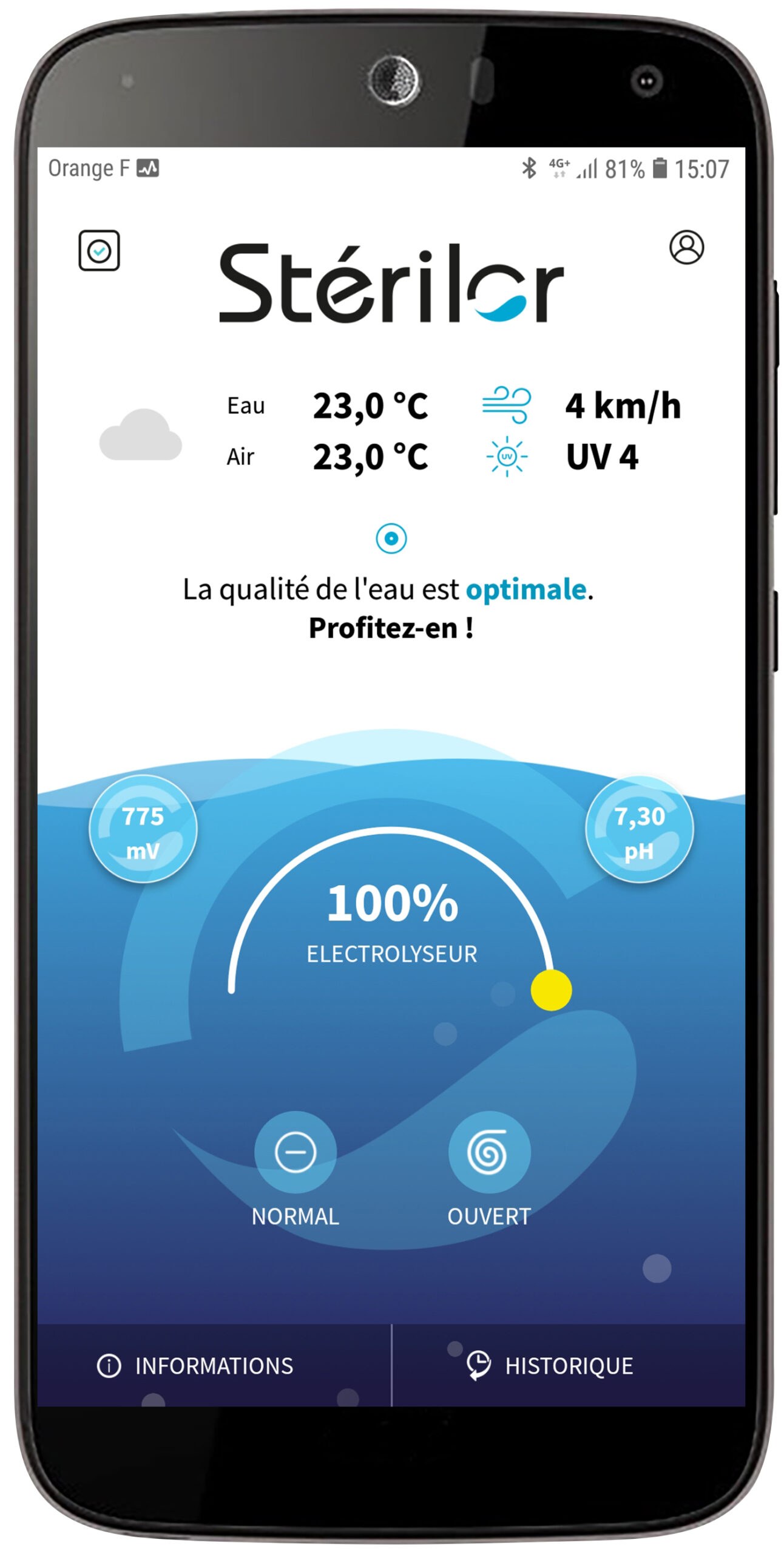Tap the yellow electrolyseur dial knob
Viewport: 784px width, 1554px height.
click(550, 990)
